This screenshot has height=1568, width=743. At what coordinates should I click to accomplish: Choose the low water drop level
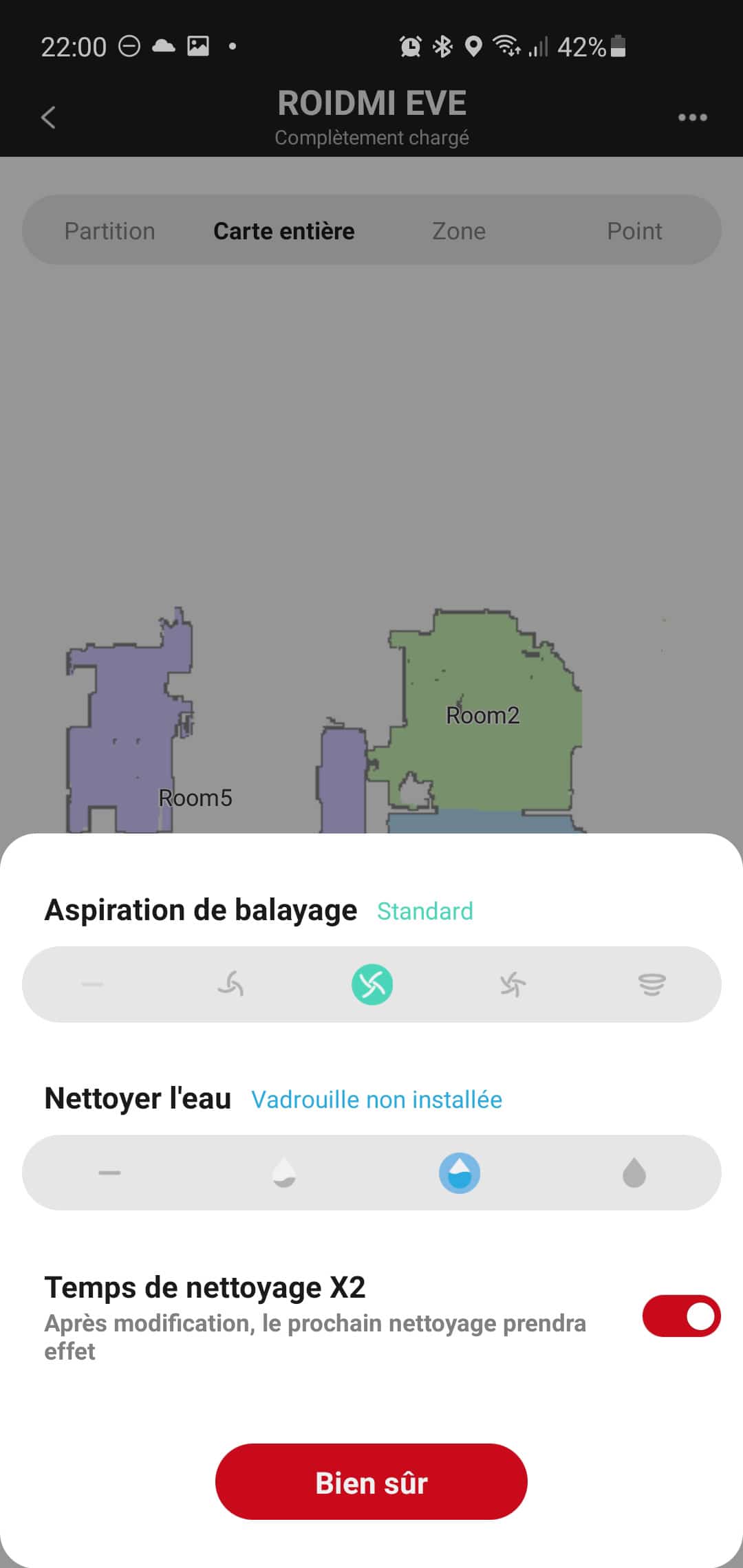coord(284,1173)
